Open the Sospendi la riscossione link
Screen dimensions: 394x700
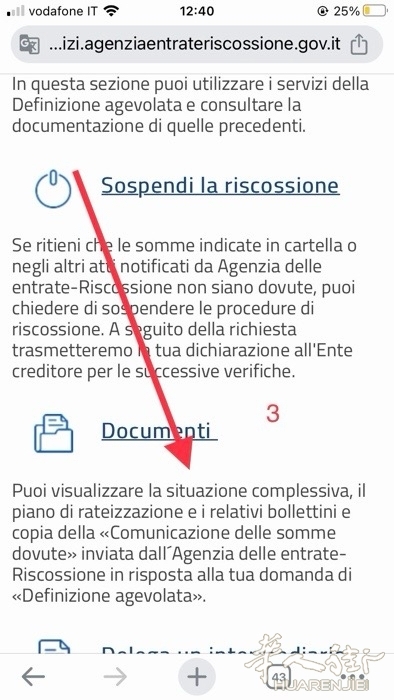220,185
